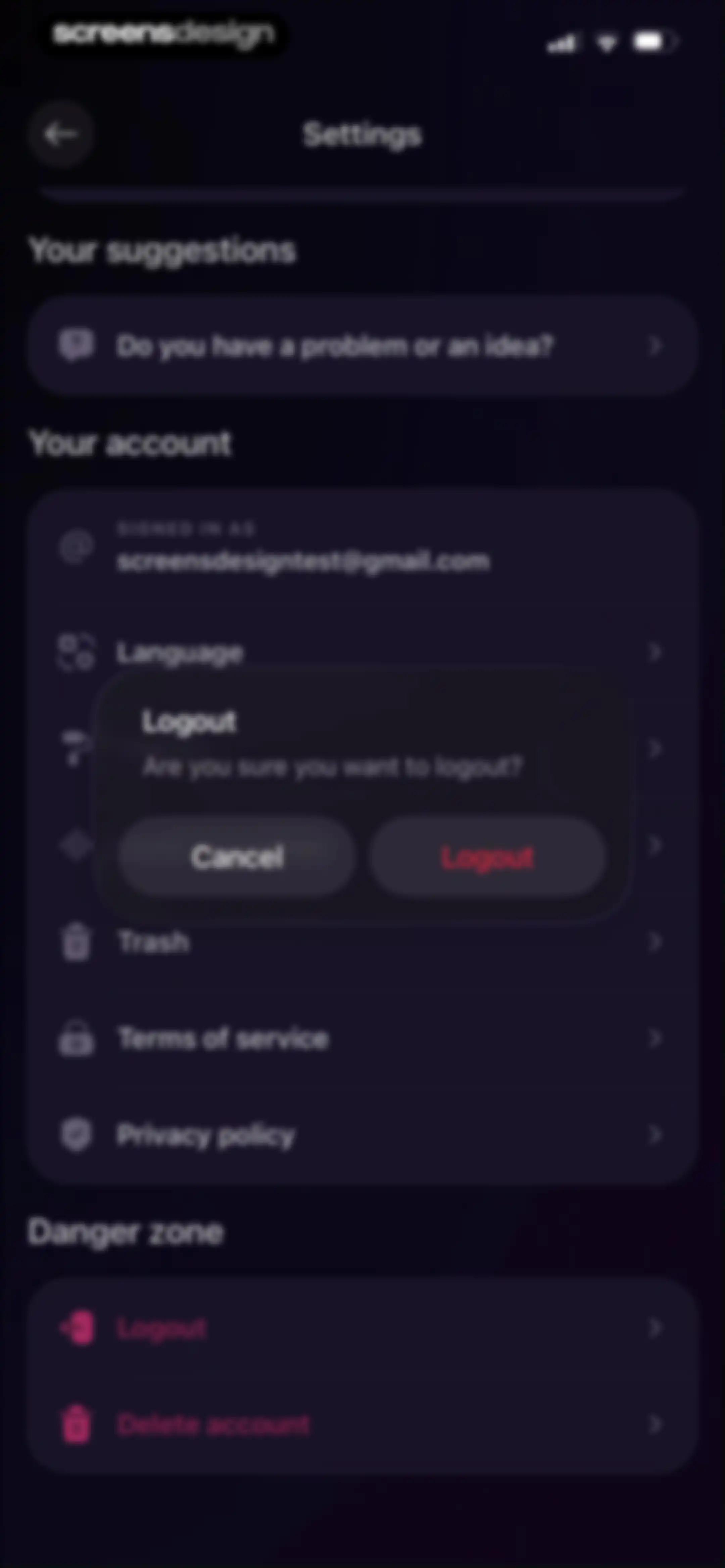Select the Delete account row
The image size is (725, 1568).
(x=362, y=1425)
